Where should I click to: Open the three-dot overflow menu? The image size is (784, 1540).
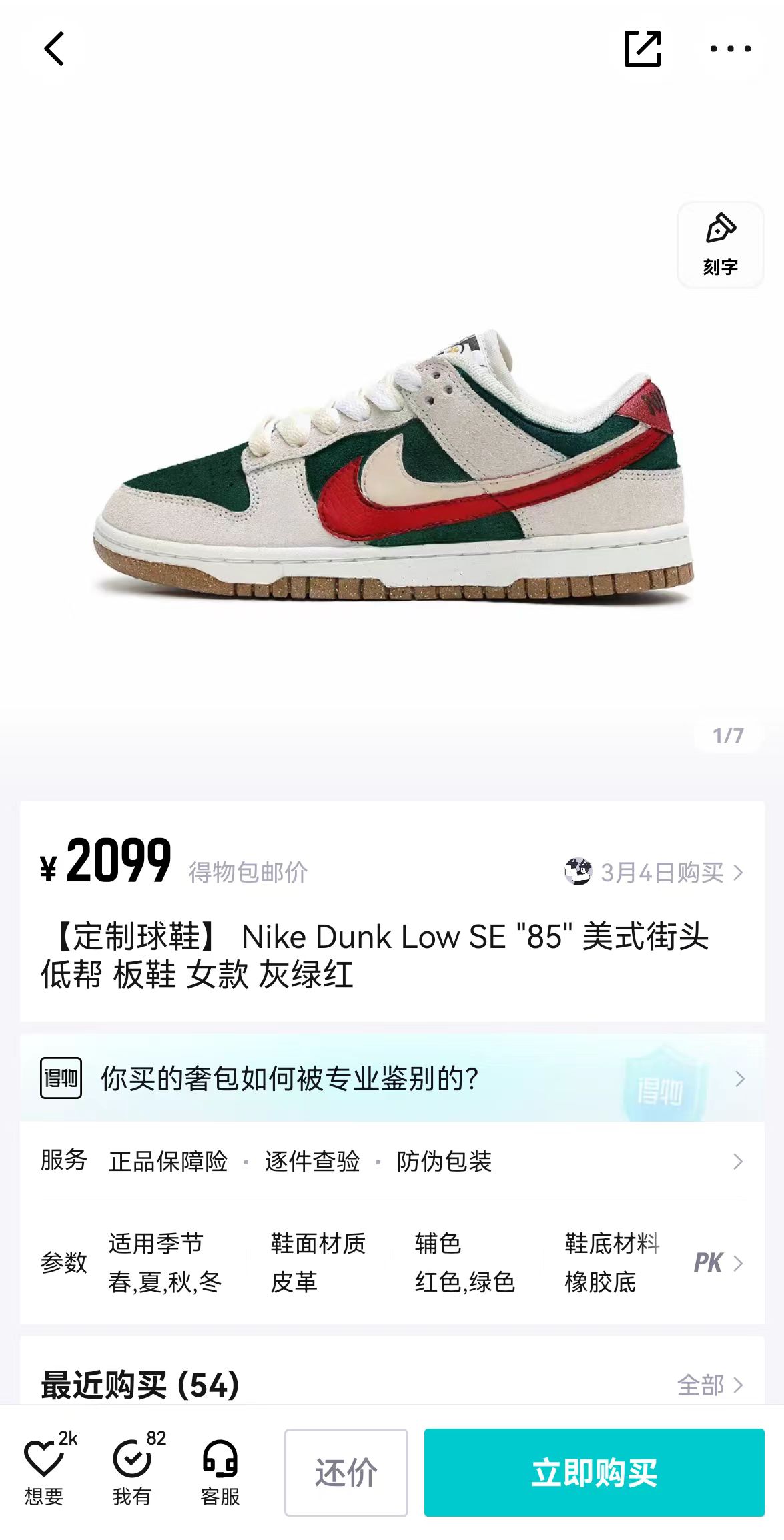point(730,49)
